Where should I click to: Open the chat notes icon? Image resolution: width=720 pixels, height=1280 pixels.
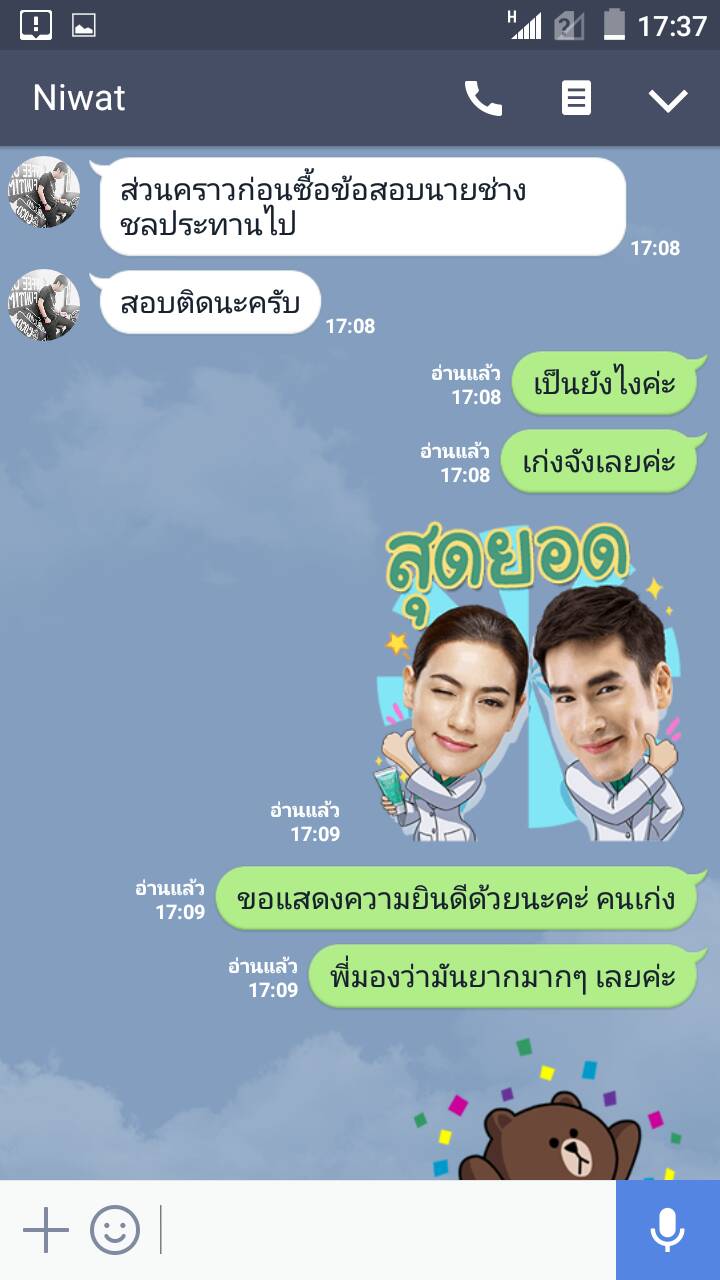[x=576, y=98]
